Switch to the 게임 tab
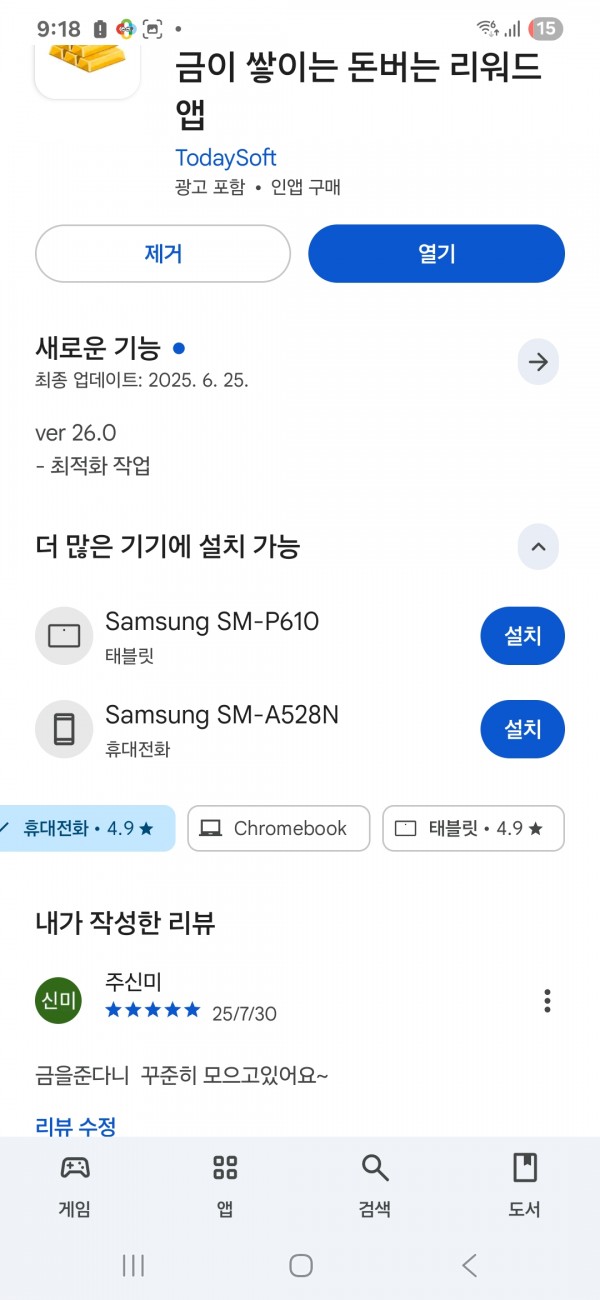 coord(75,1185)
